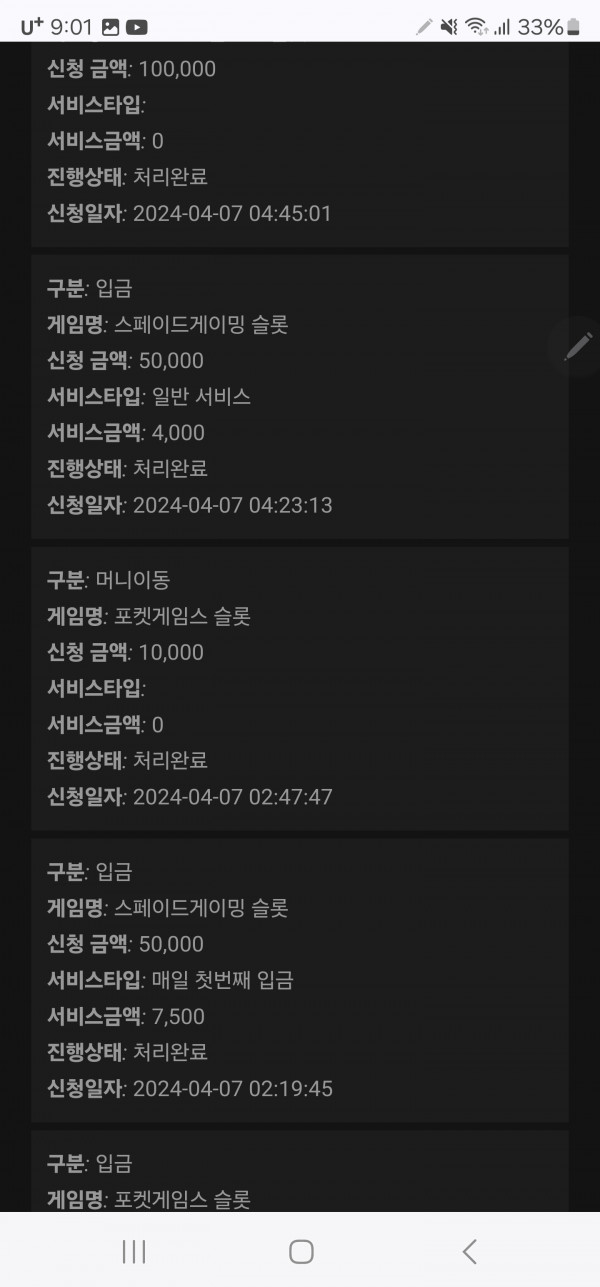Go back using the system back button
The height and width of the screenshot is (1287, 600).
469,1251
